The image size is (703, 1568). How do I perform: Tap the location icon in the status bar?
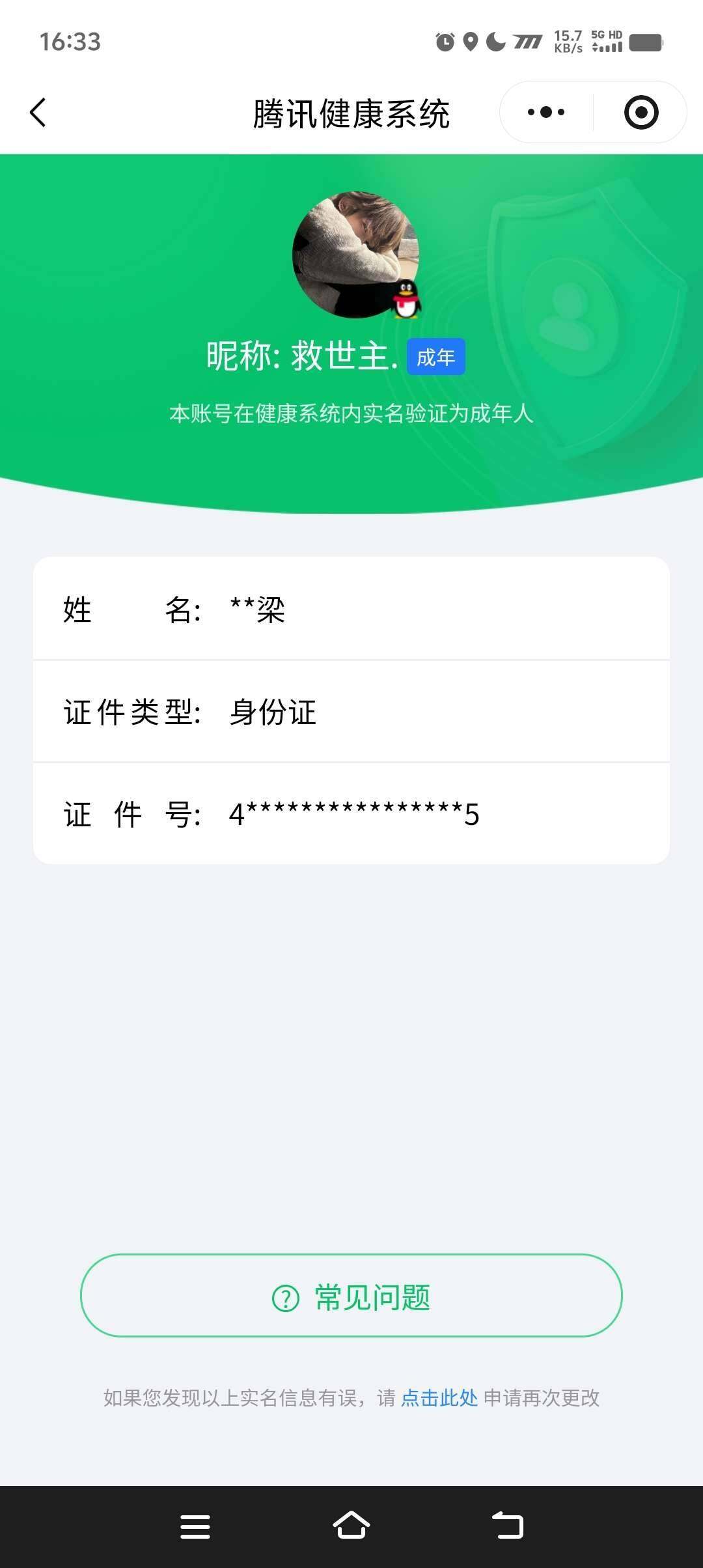(x=471, y=42)
